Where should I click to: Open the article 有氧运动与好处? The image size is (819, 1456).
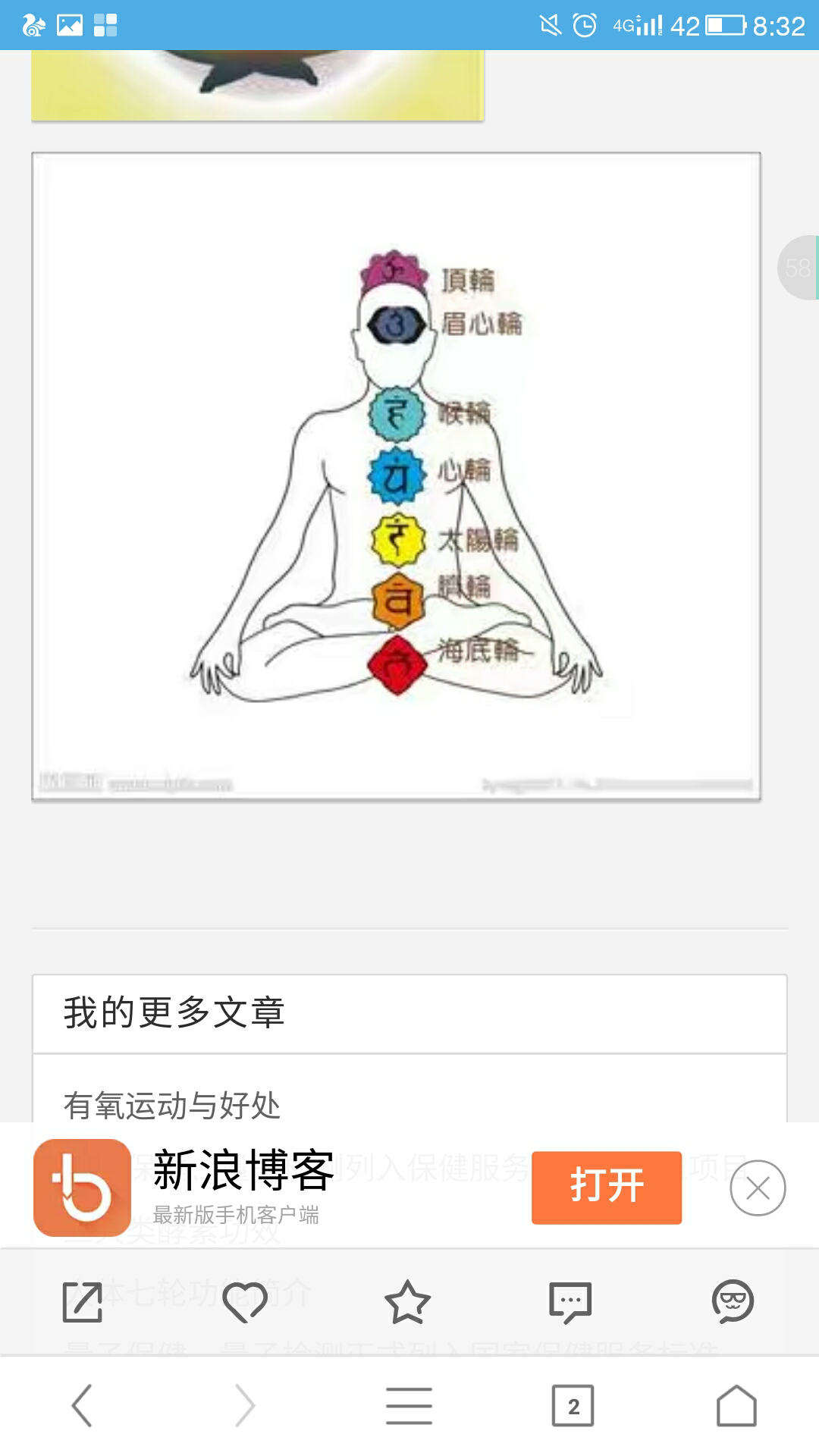[x=172, y=1105]
